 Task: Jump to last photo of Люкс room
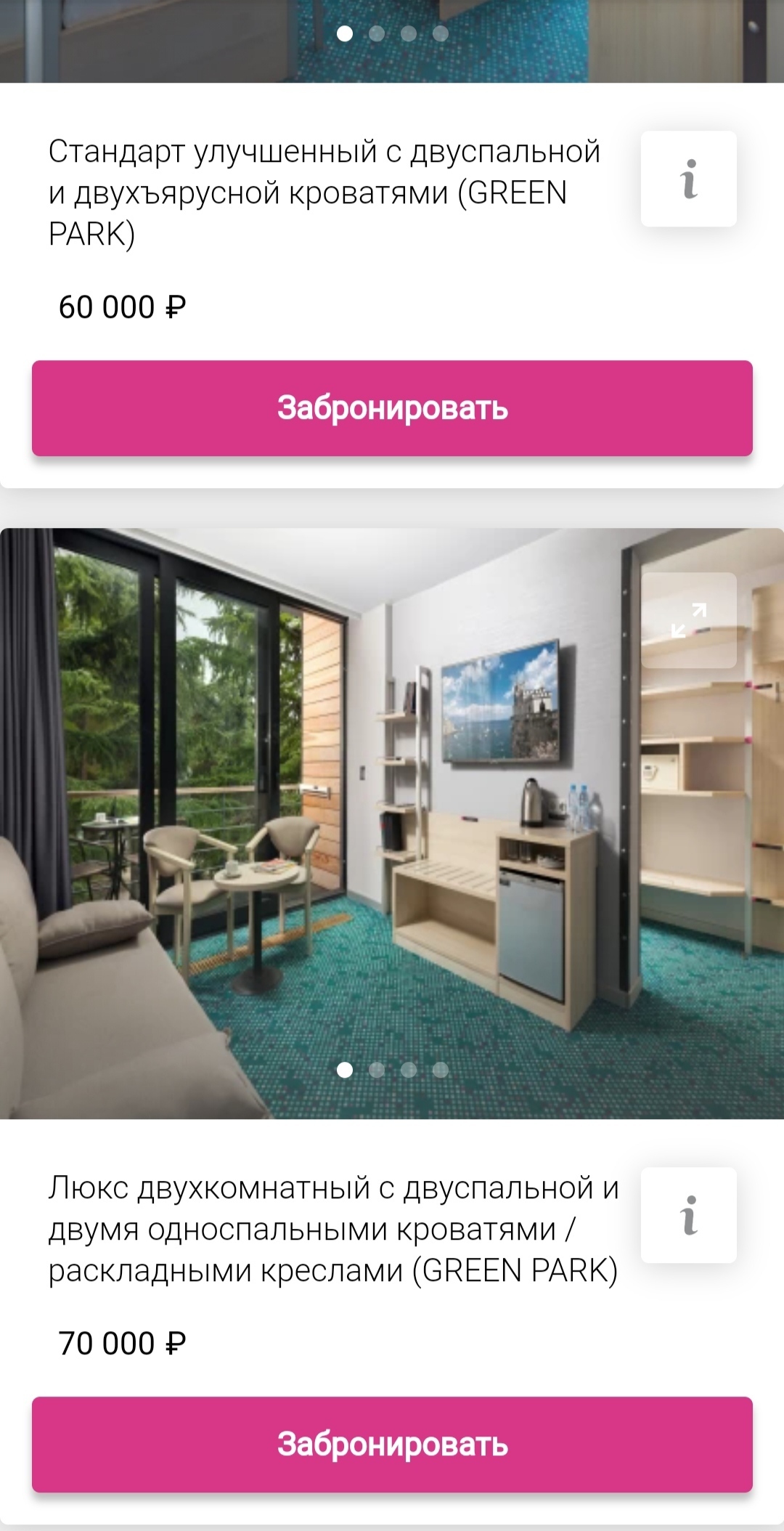(x=441, y=1070)
